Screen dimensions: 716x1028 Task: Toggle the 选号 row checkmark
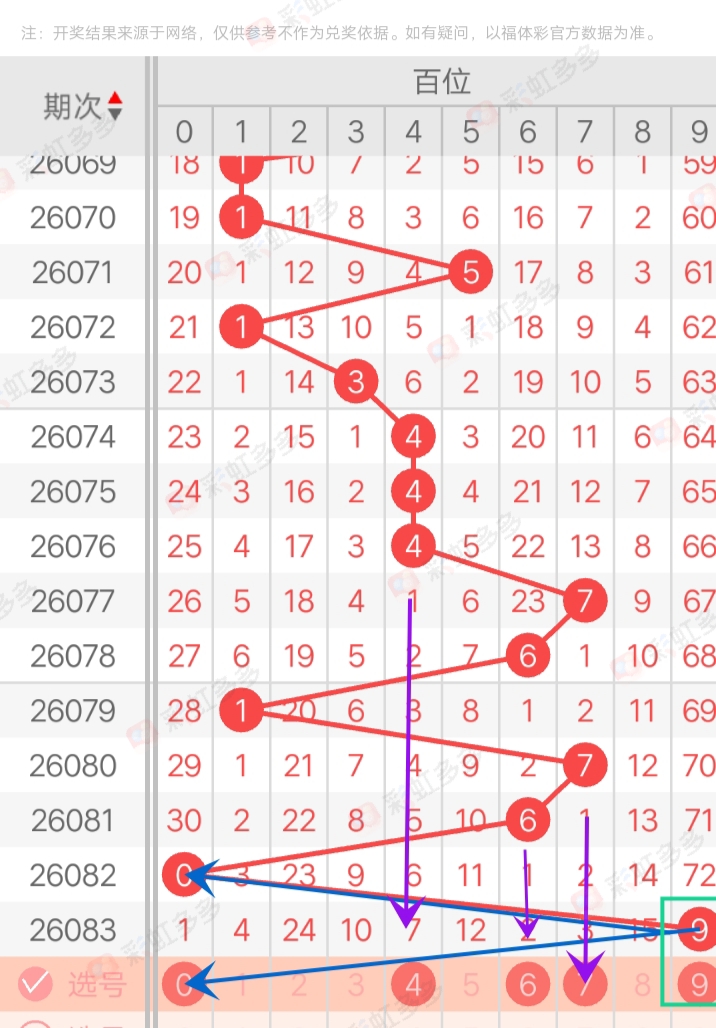(x=35, y=984)
